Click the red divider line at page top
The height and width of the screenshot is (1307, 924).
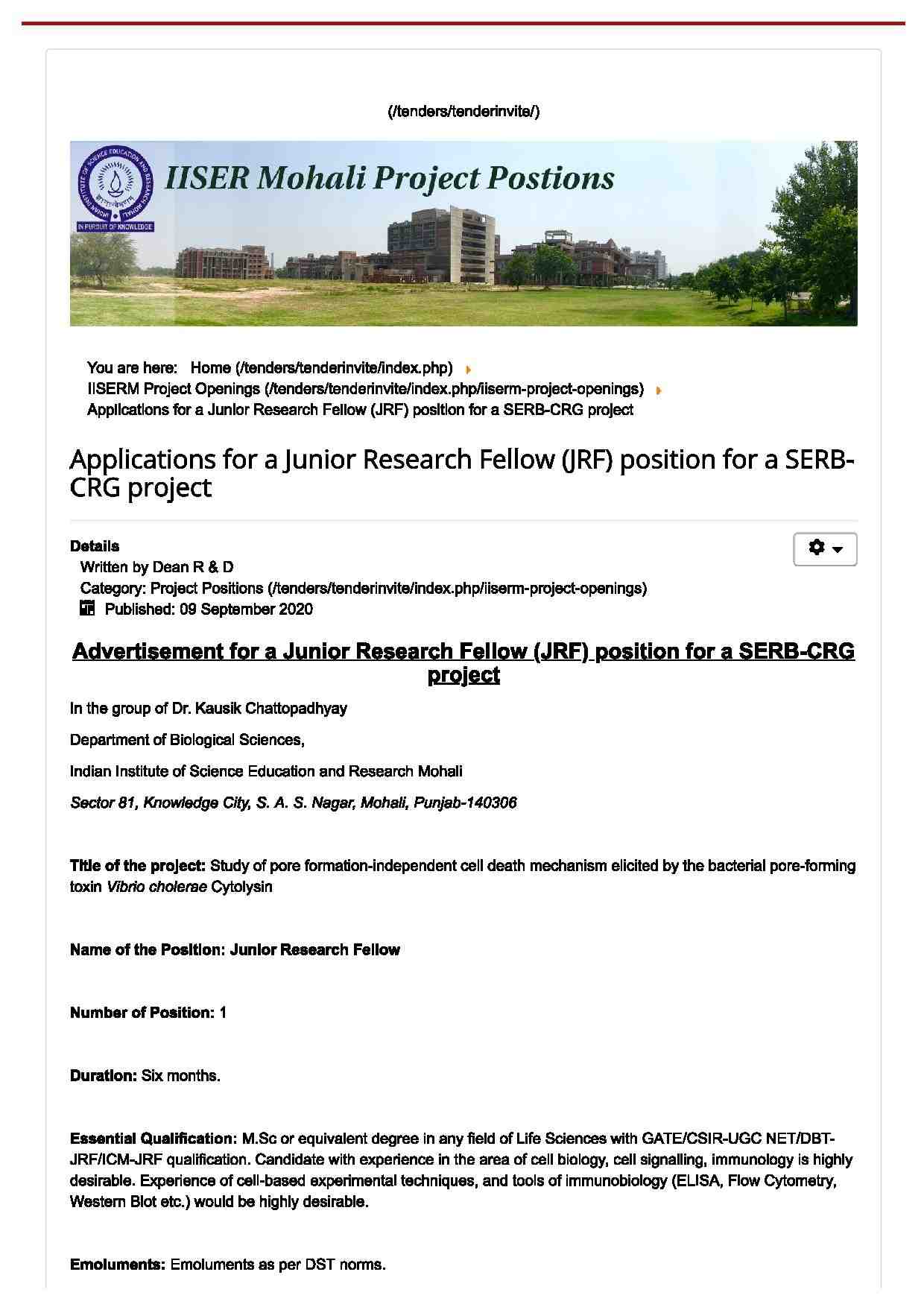[x=462, y=25]
